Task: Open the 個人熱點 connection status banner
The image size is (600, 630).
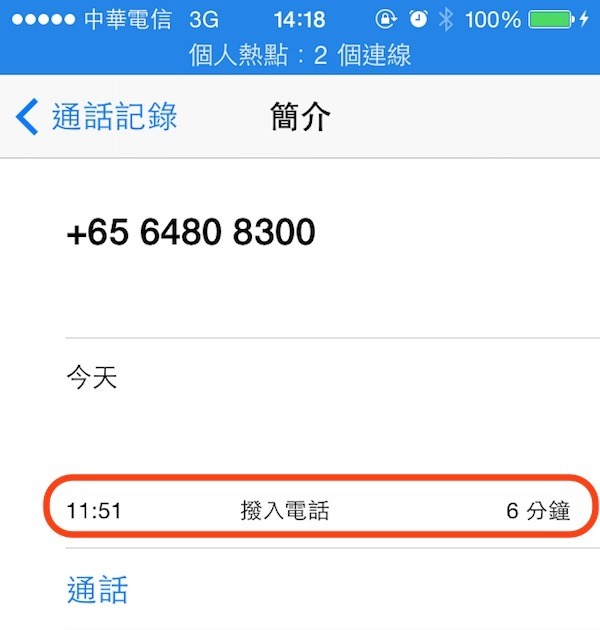Action: coord(300,54)
